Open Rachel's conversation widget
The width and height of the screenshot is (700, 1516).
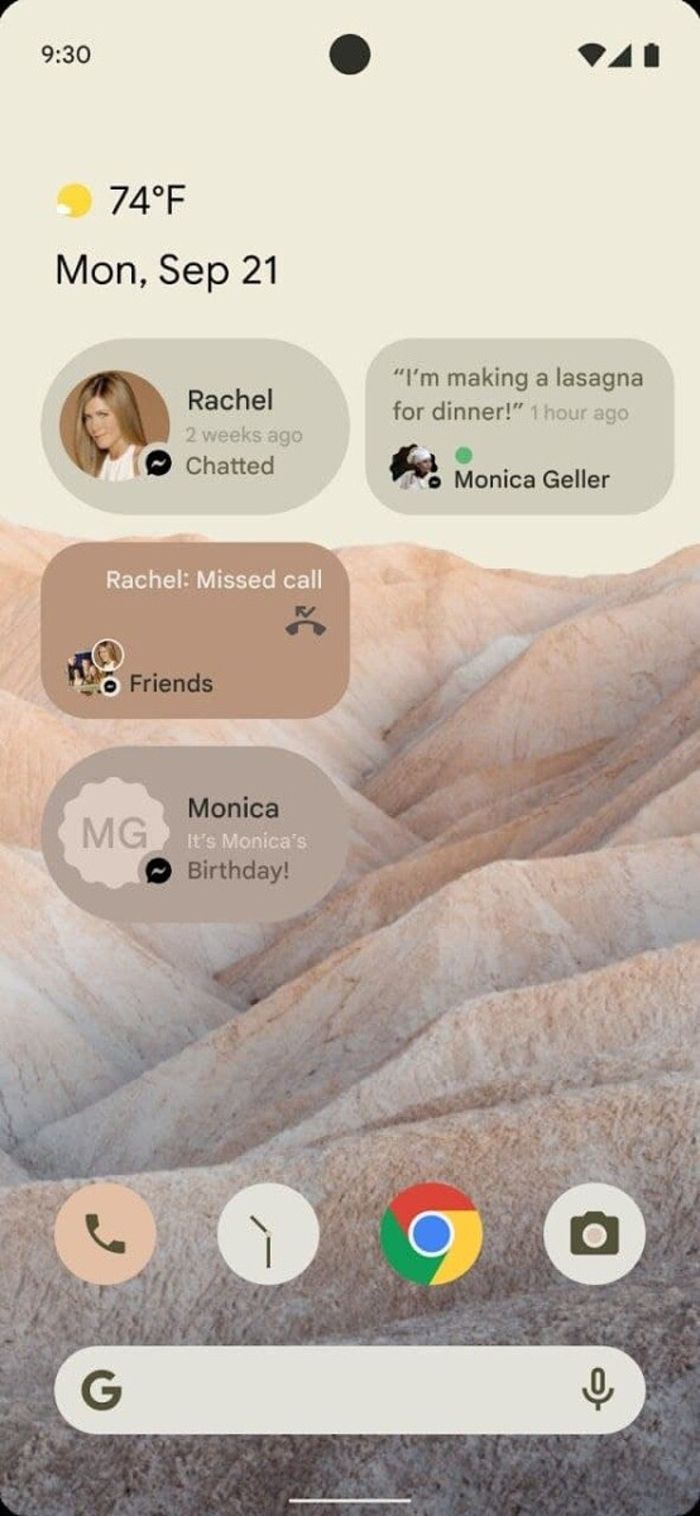[195, 427]
